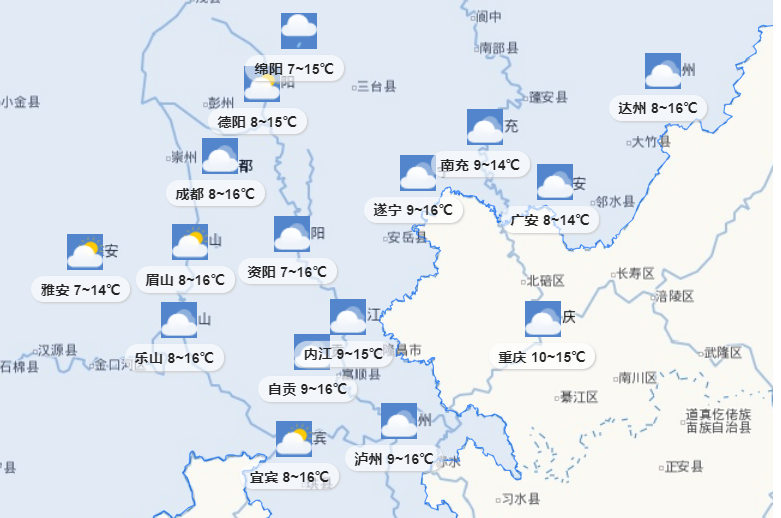Image resolution: width=781 pixels, height=518 pixels.
Task: Select the Dazhou 8~16℃ weather marker
Action: tap(657, 108)
